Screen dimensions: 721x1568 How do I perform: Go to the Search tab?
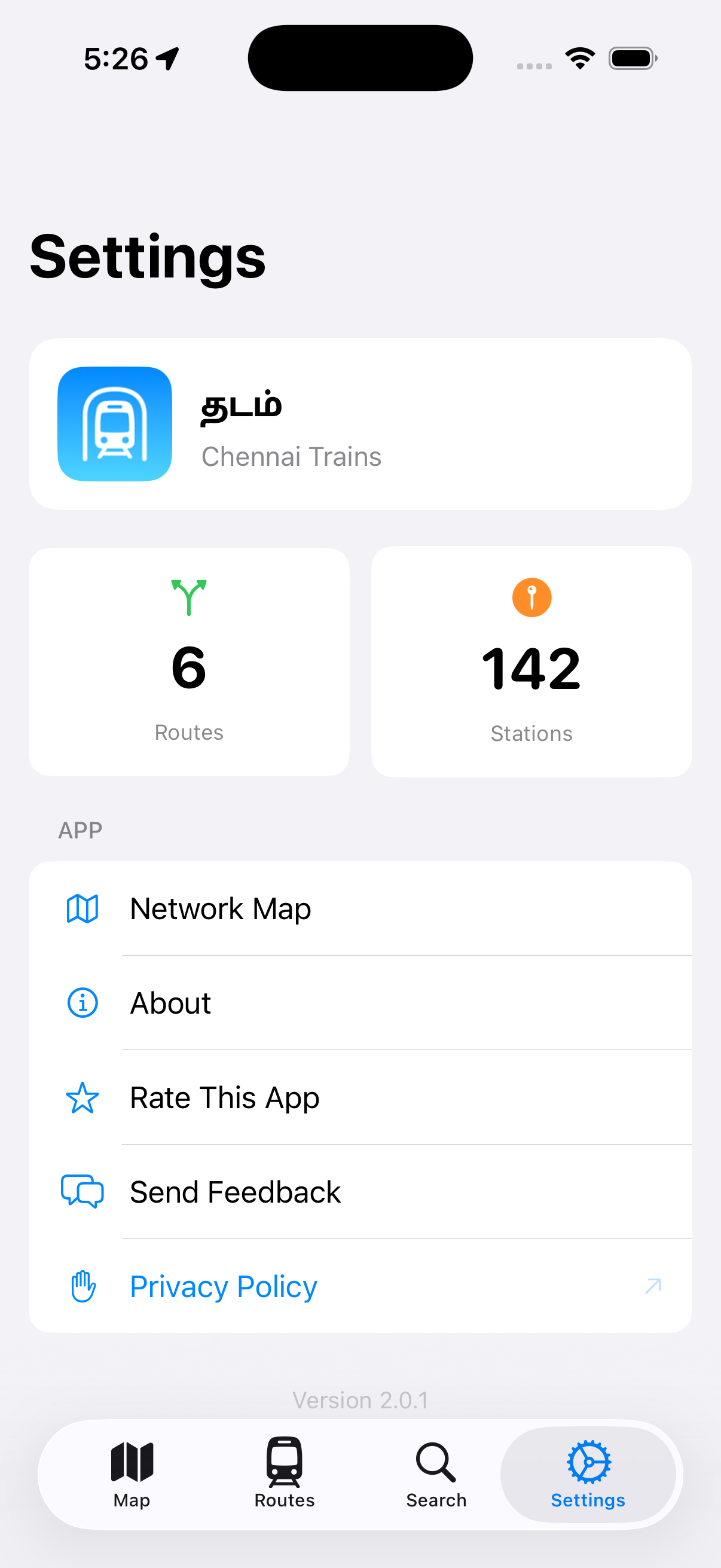(436, 1474)
